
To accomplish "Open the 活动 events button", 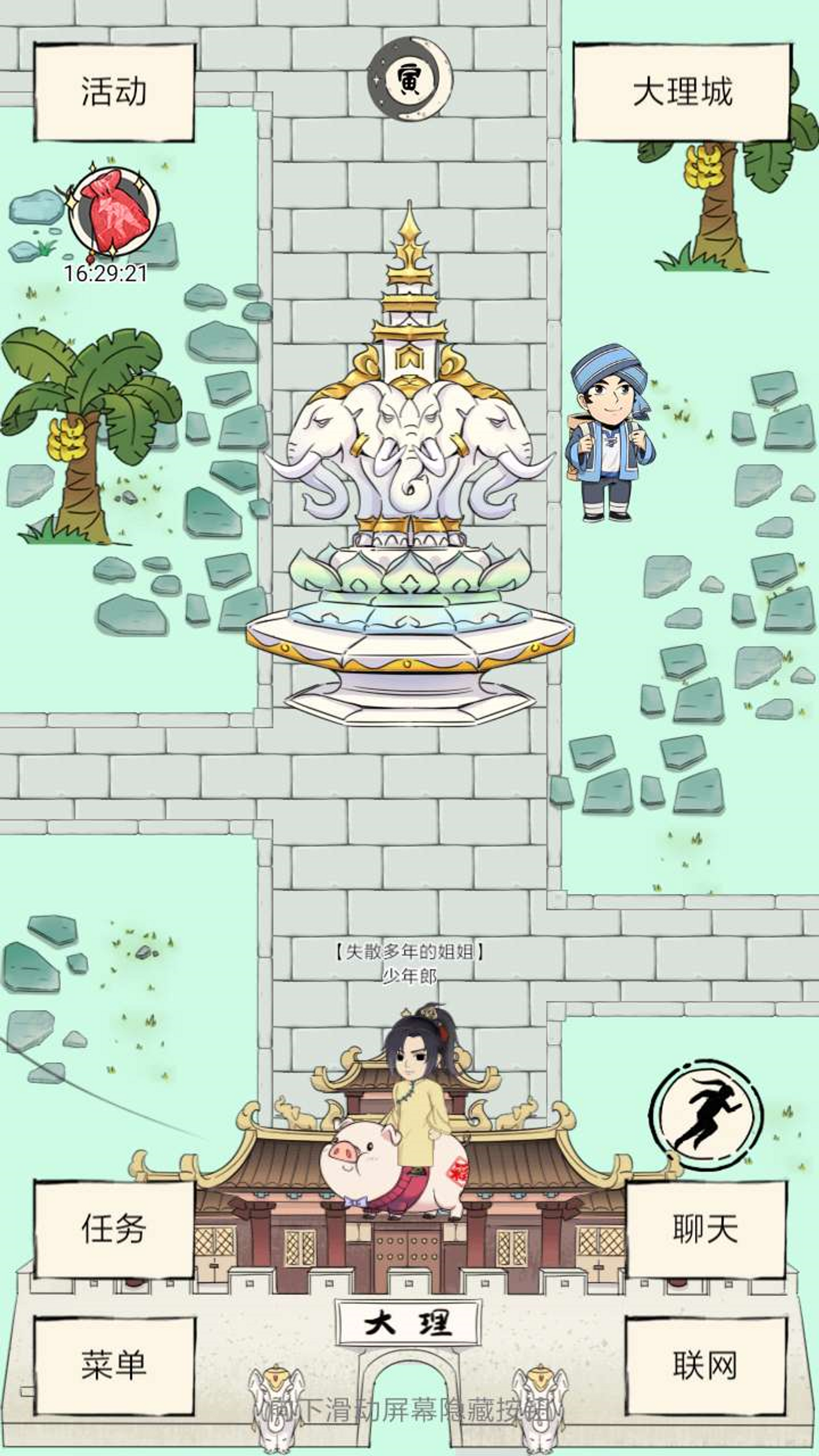I will [114, 92].
